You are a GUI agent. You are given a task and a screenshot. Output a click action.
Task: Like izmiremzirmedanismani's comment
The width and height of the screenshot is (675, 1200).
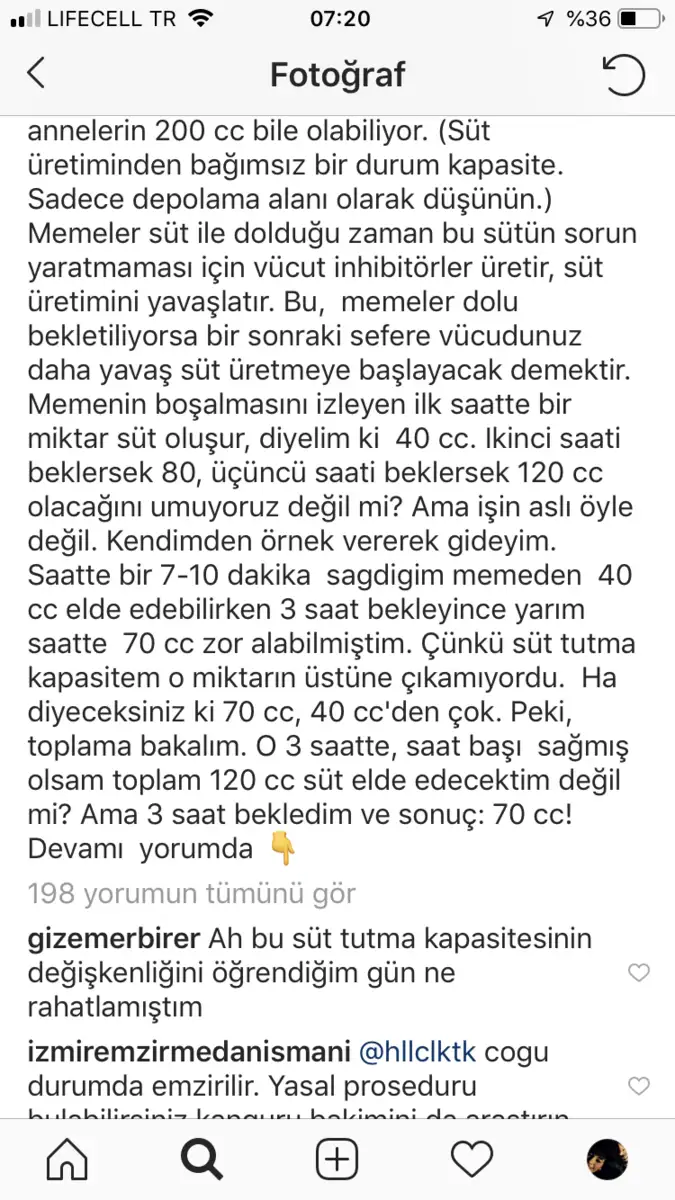click(638, 1085)
